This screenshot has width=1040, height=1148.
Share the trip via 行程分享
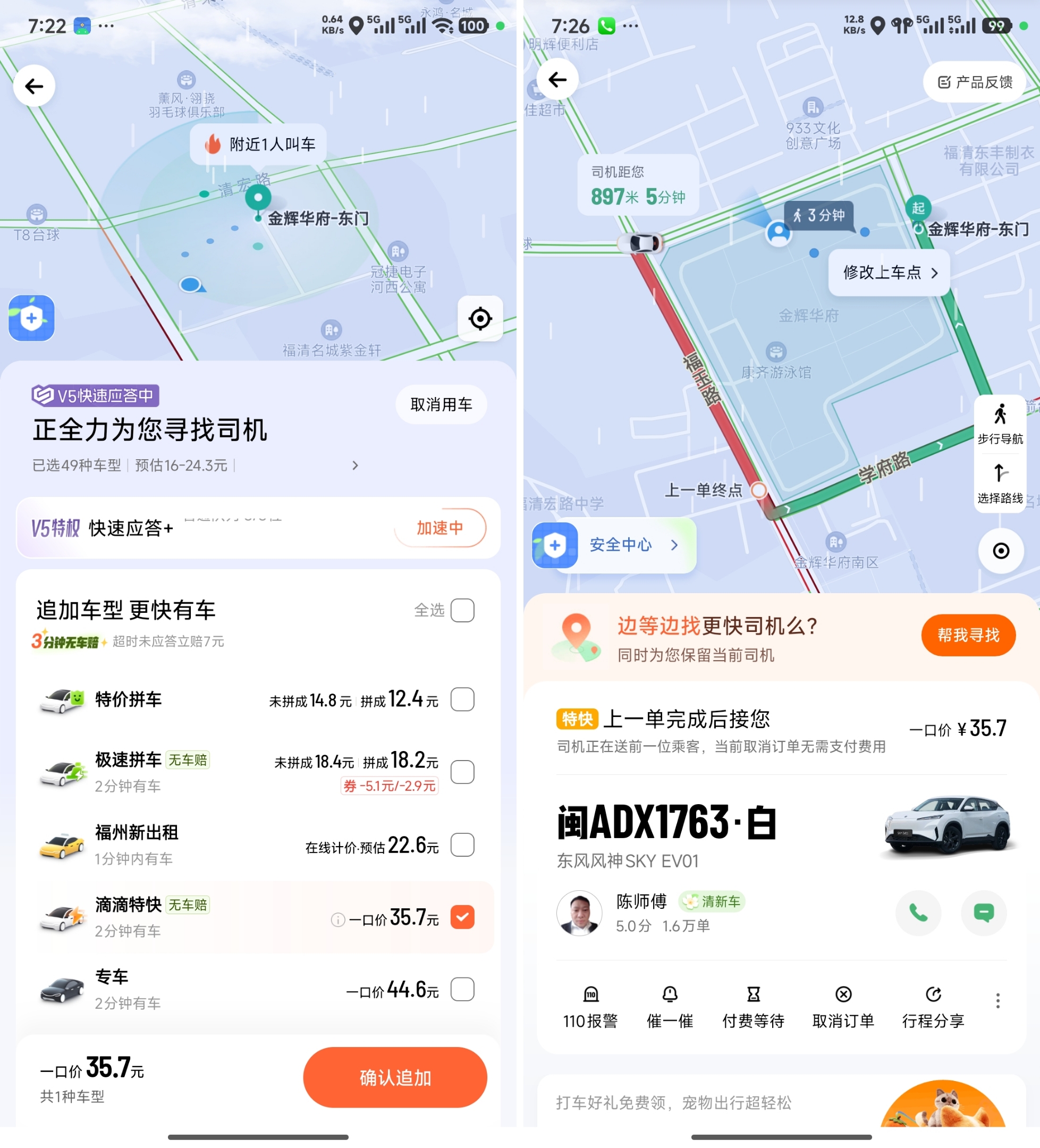coord(933,1007)
